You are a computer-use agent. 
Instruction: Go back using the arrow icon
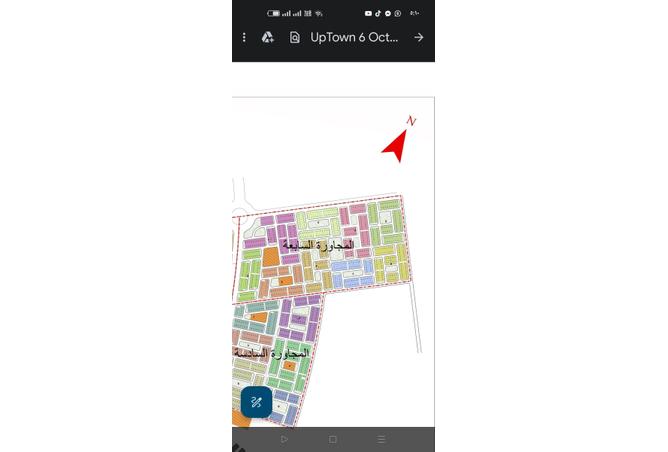click(418, 37)
